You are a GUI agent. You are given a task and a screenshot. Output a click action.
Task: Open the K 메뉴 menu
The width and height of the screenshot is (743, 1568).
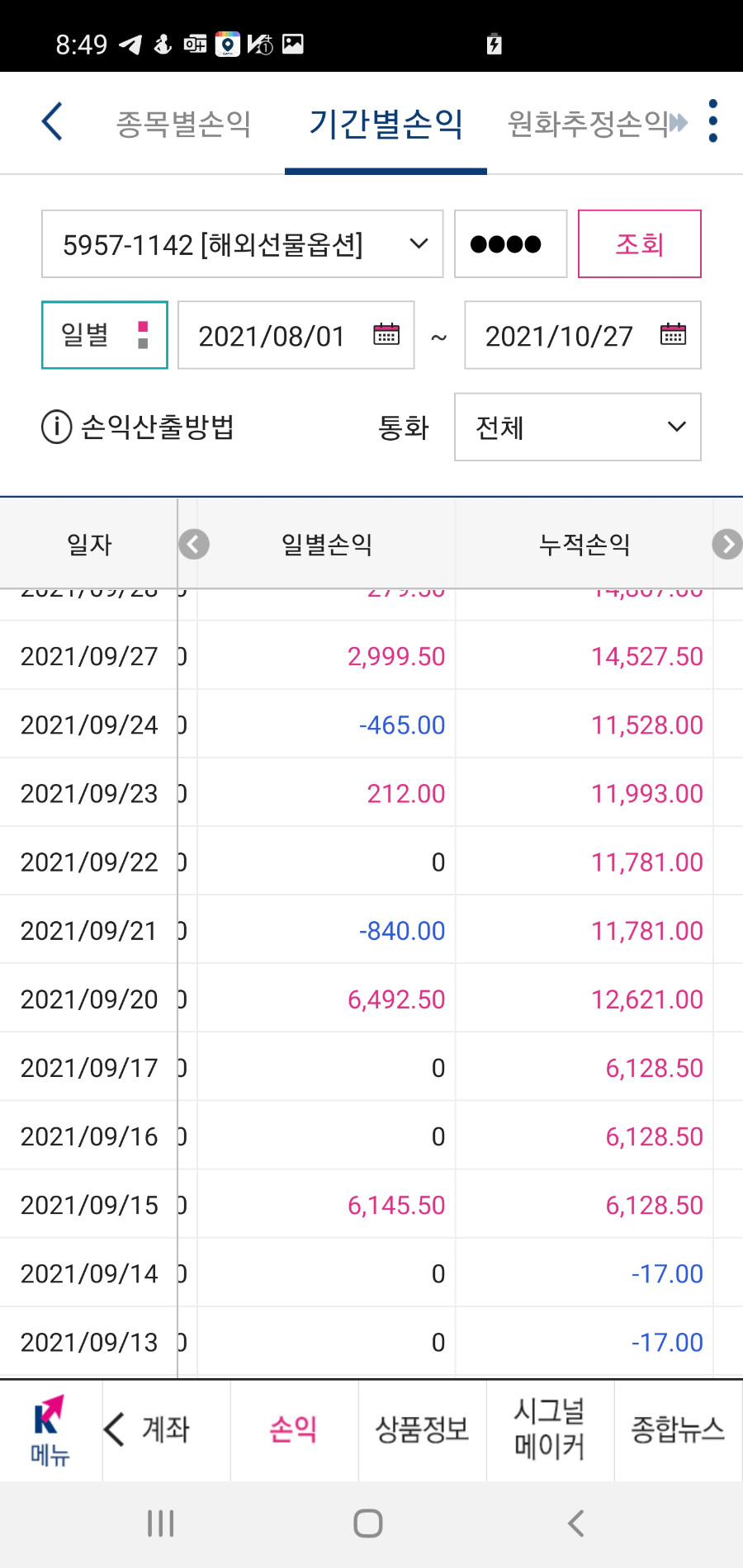[50, 1431]
